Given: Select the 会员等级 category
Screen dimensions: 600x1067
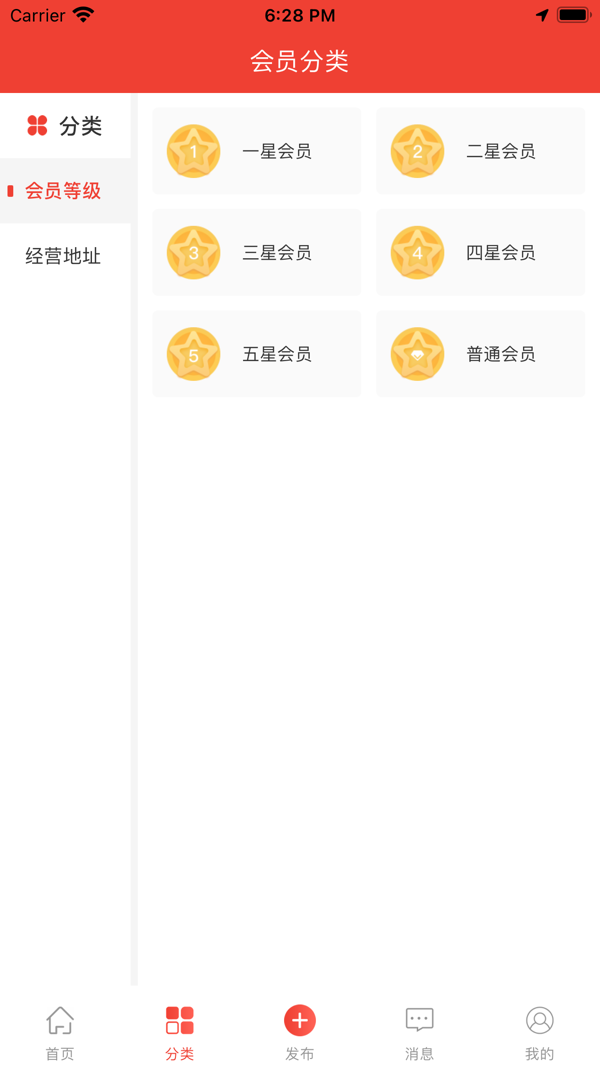Looking at the screenshot, I should click(64, 191).
